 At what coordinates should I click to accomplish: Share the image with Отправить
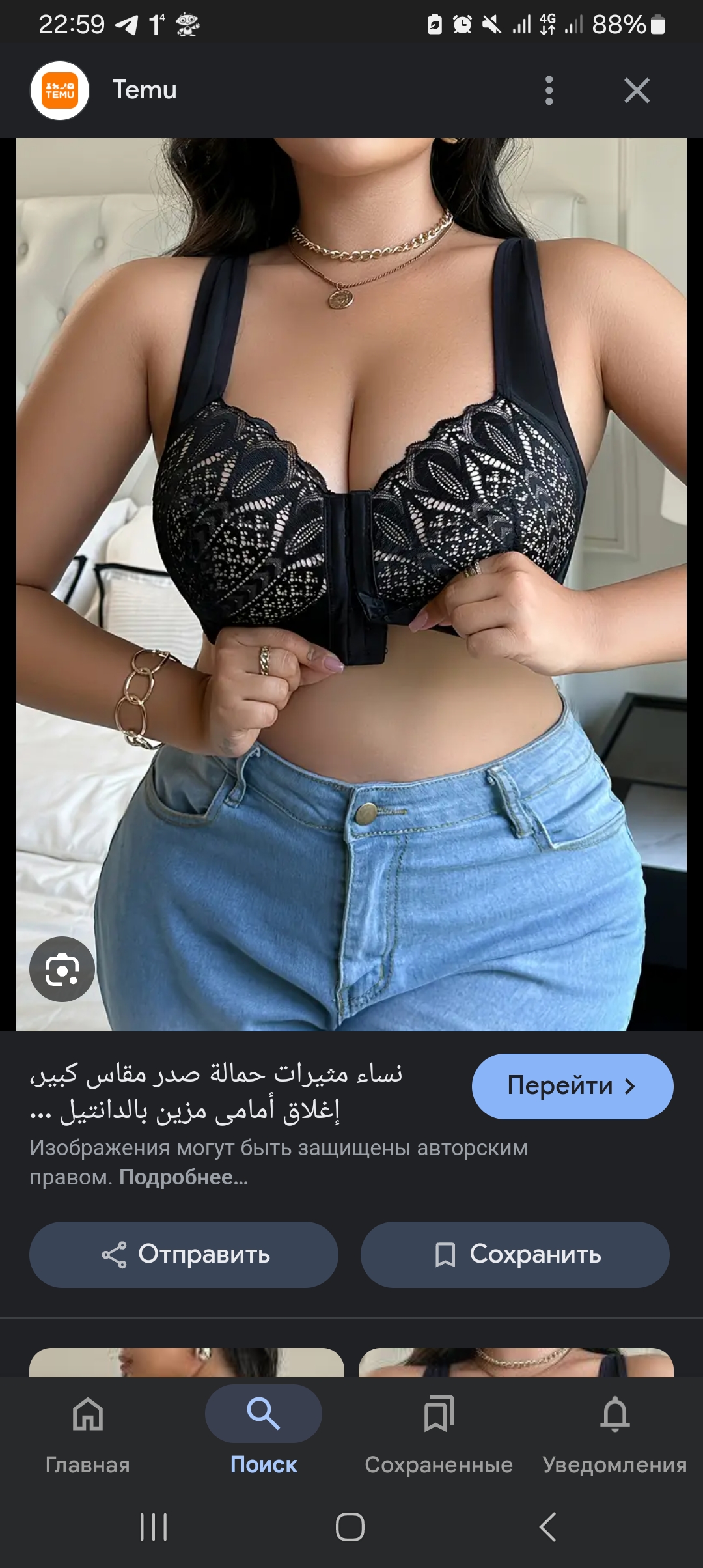tap(184, 1253)
